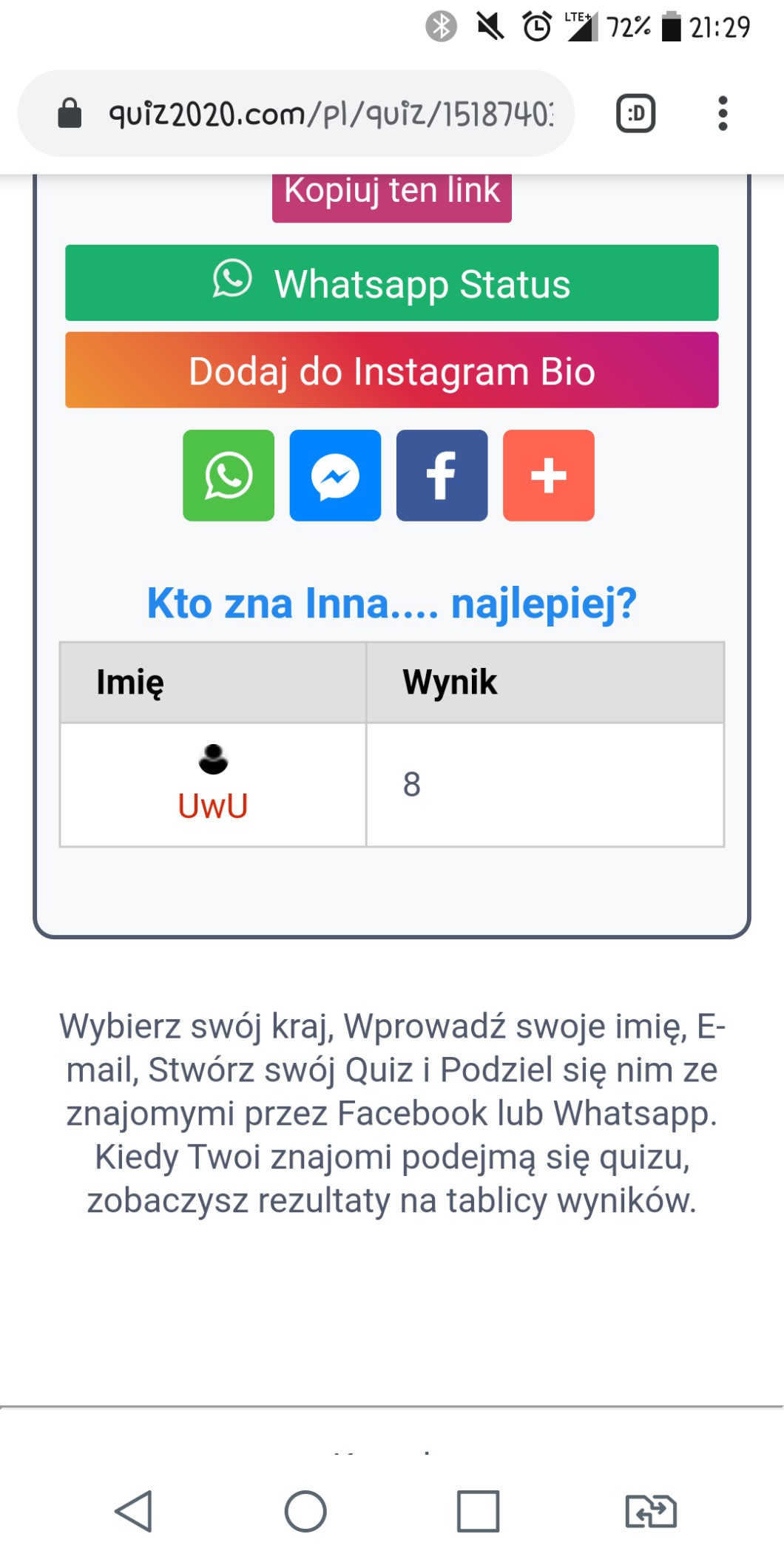Open the browser tab switcher
This screenshot has height=1568, width=784.
click(x=635, y=114)
